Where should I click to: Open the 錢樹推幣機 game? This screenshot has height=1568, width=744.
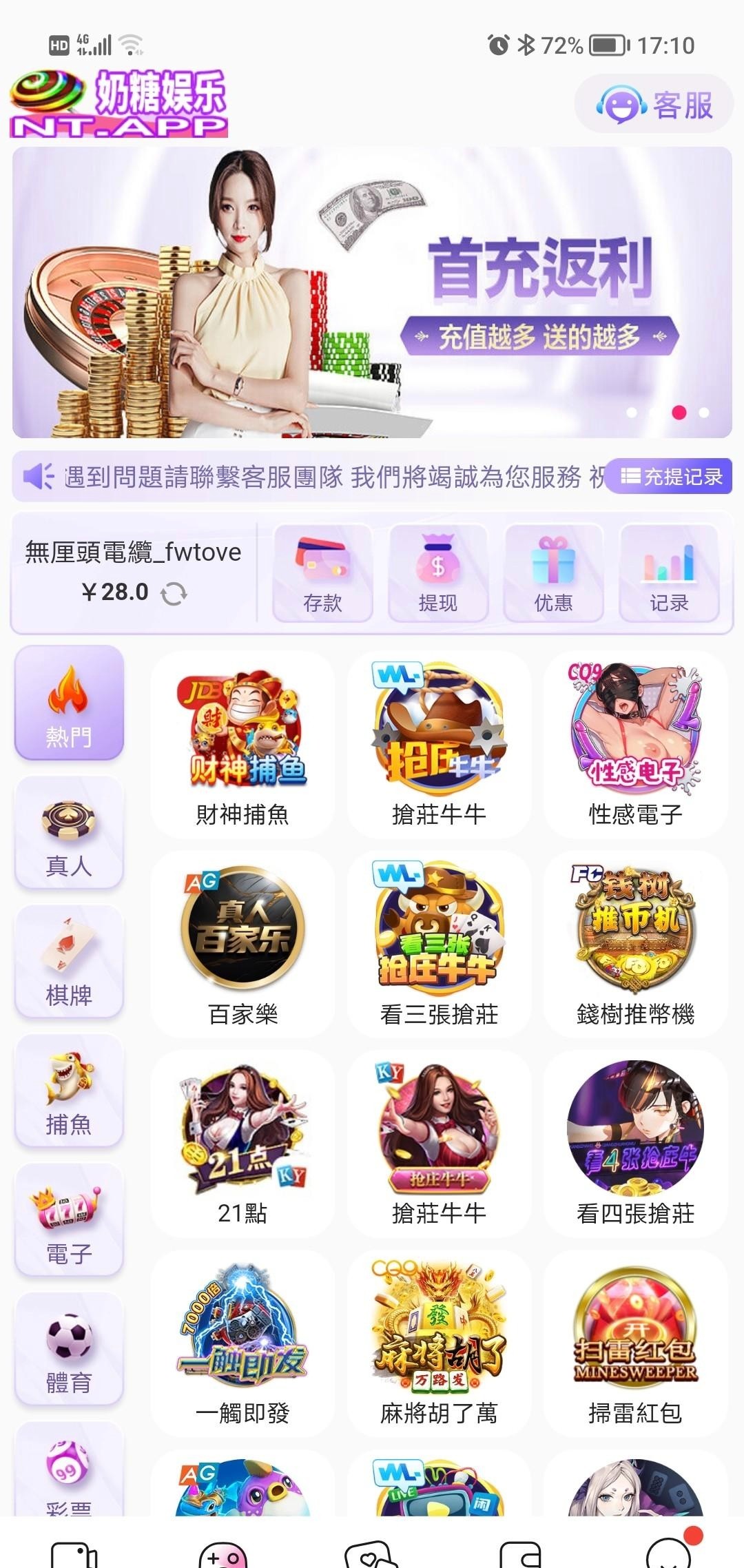pos(635,944)
